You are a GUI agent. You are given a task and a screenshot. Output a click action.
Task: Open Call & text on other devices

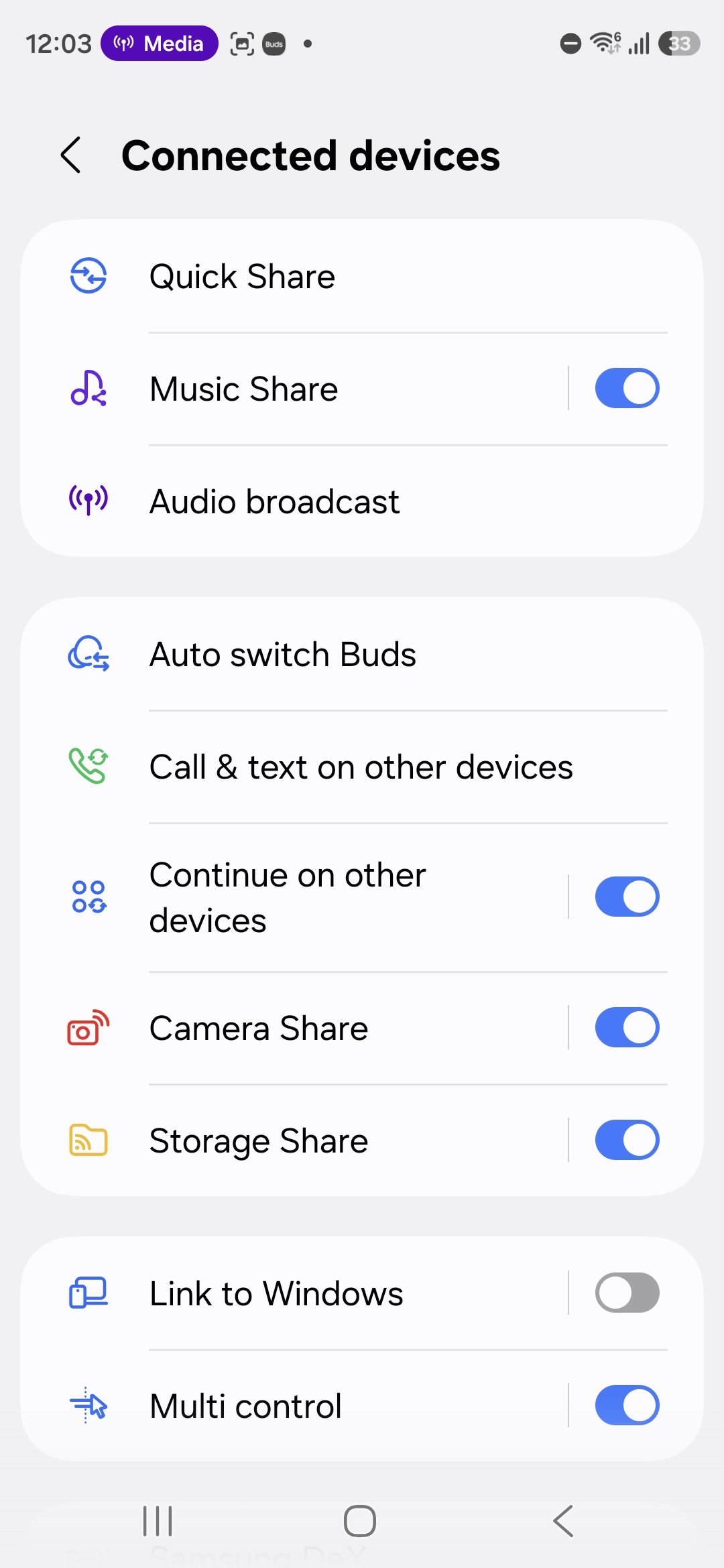[362, 767]
